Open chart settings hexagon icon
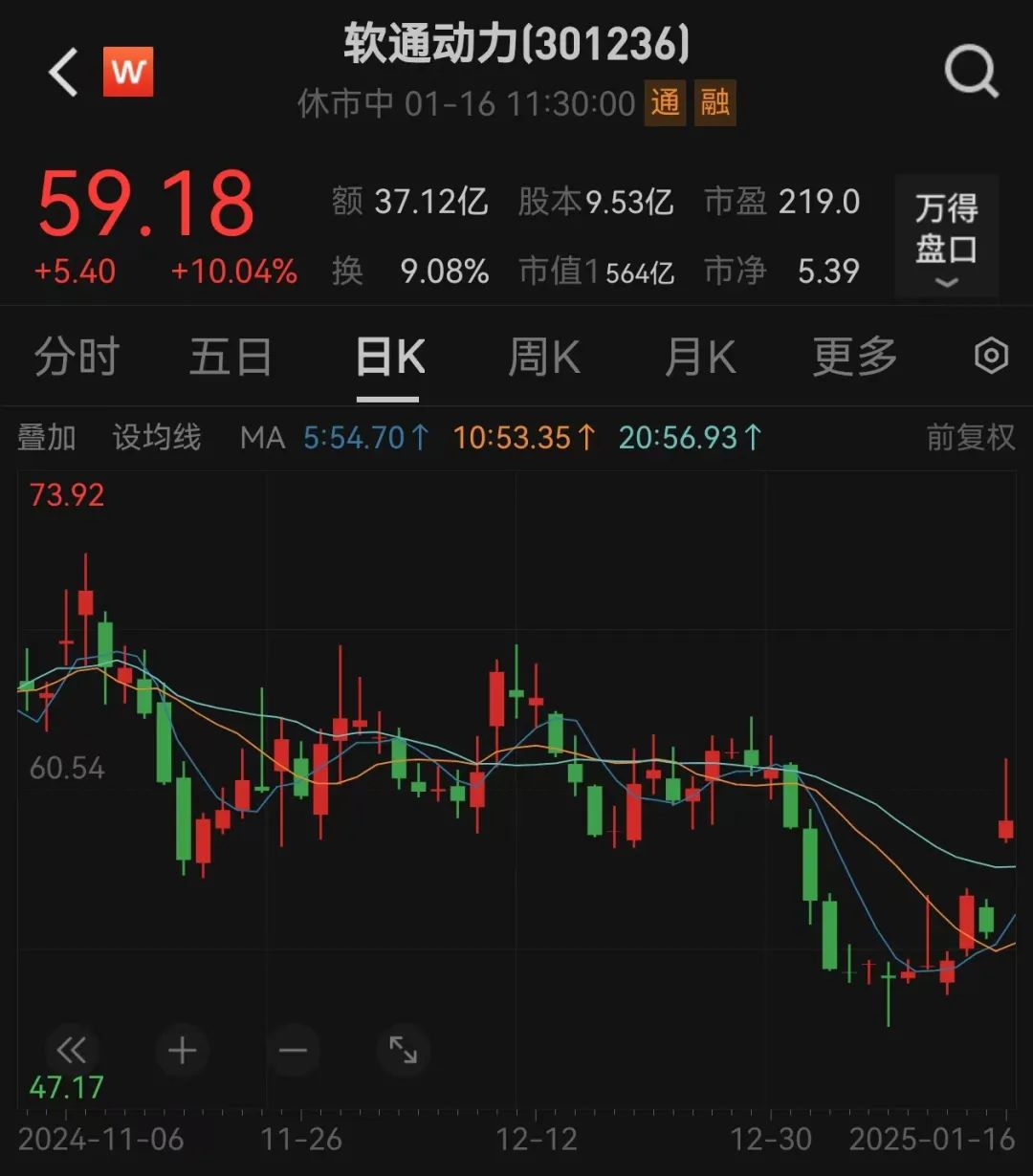The width and height of the screenshot is (1033, 1176). pyautogui.click(x=991, y=357)
